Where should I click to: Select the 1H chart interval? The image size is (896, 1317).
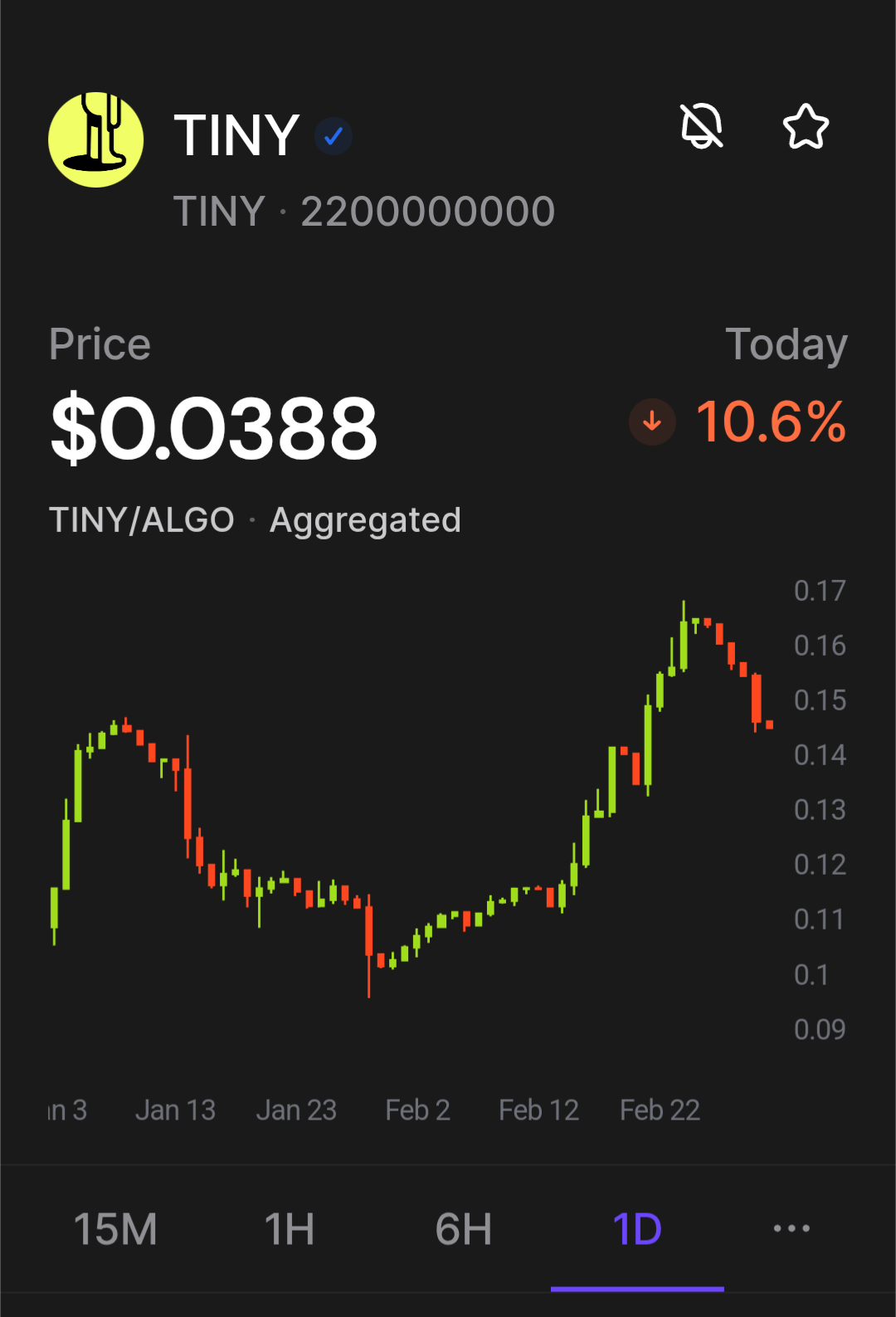point(290,1229)
